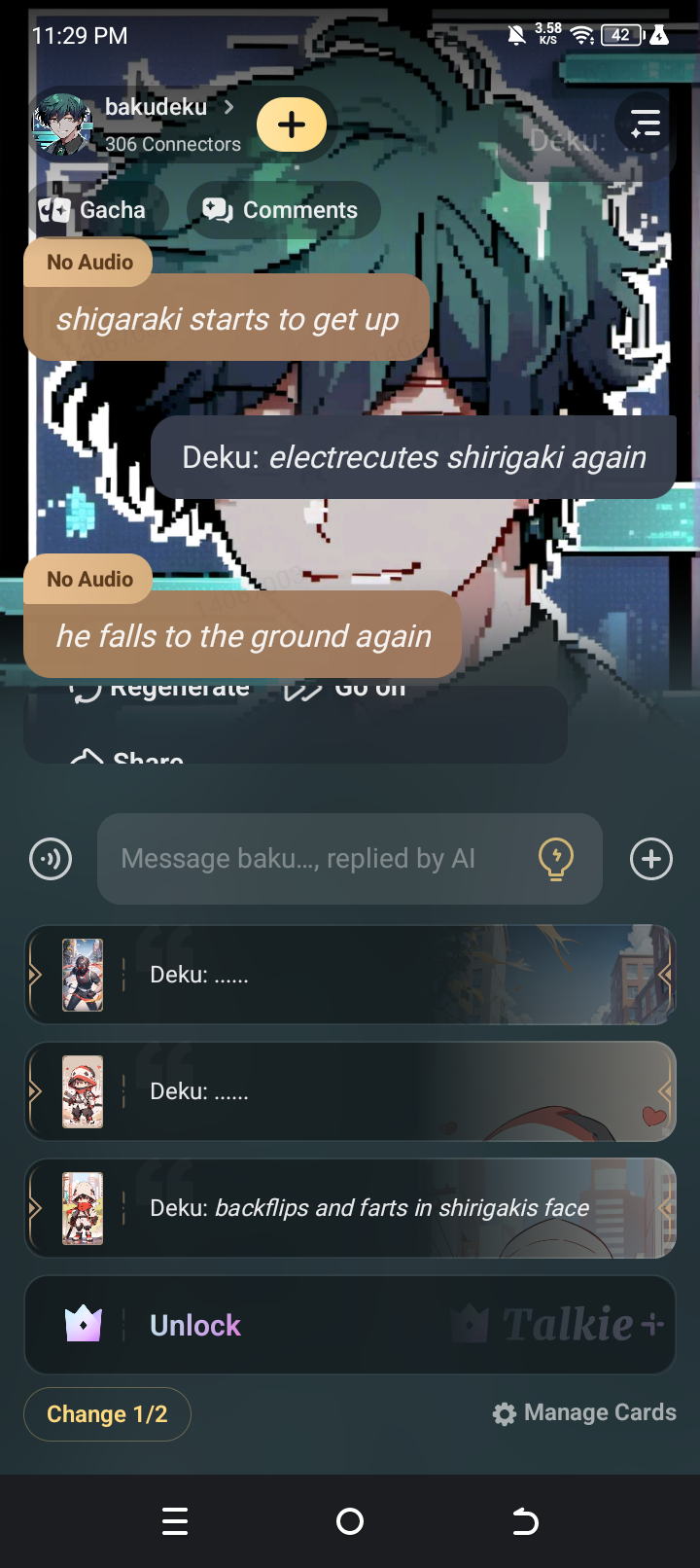Open the plus attachments icon beside the message box
Viewport: 700px width, 1568px height.
(650, 859)
